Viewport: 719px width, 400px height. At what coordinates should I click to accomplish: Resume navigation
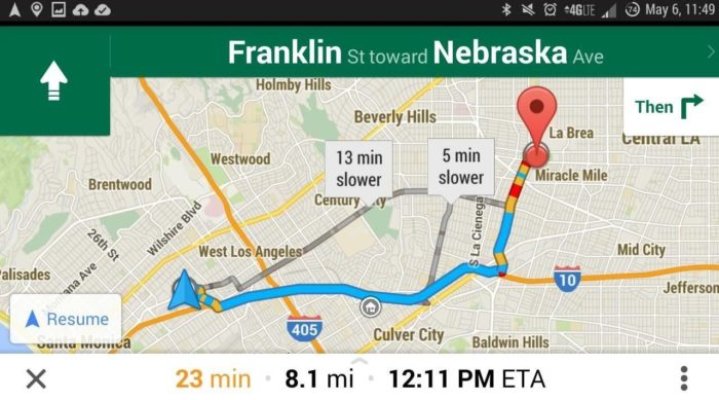(x=66, y=319)
